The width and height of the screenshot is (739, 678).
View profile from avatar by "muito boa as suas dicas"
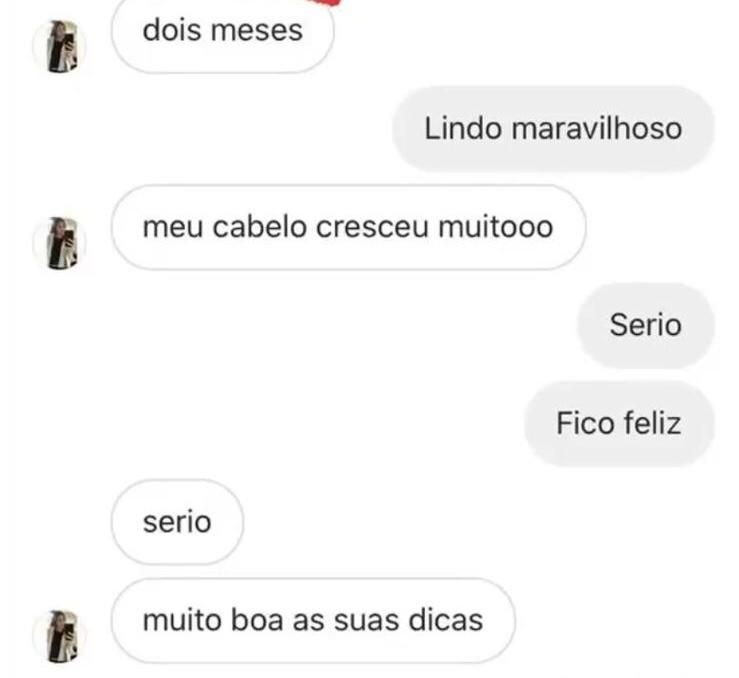60,636
